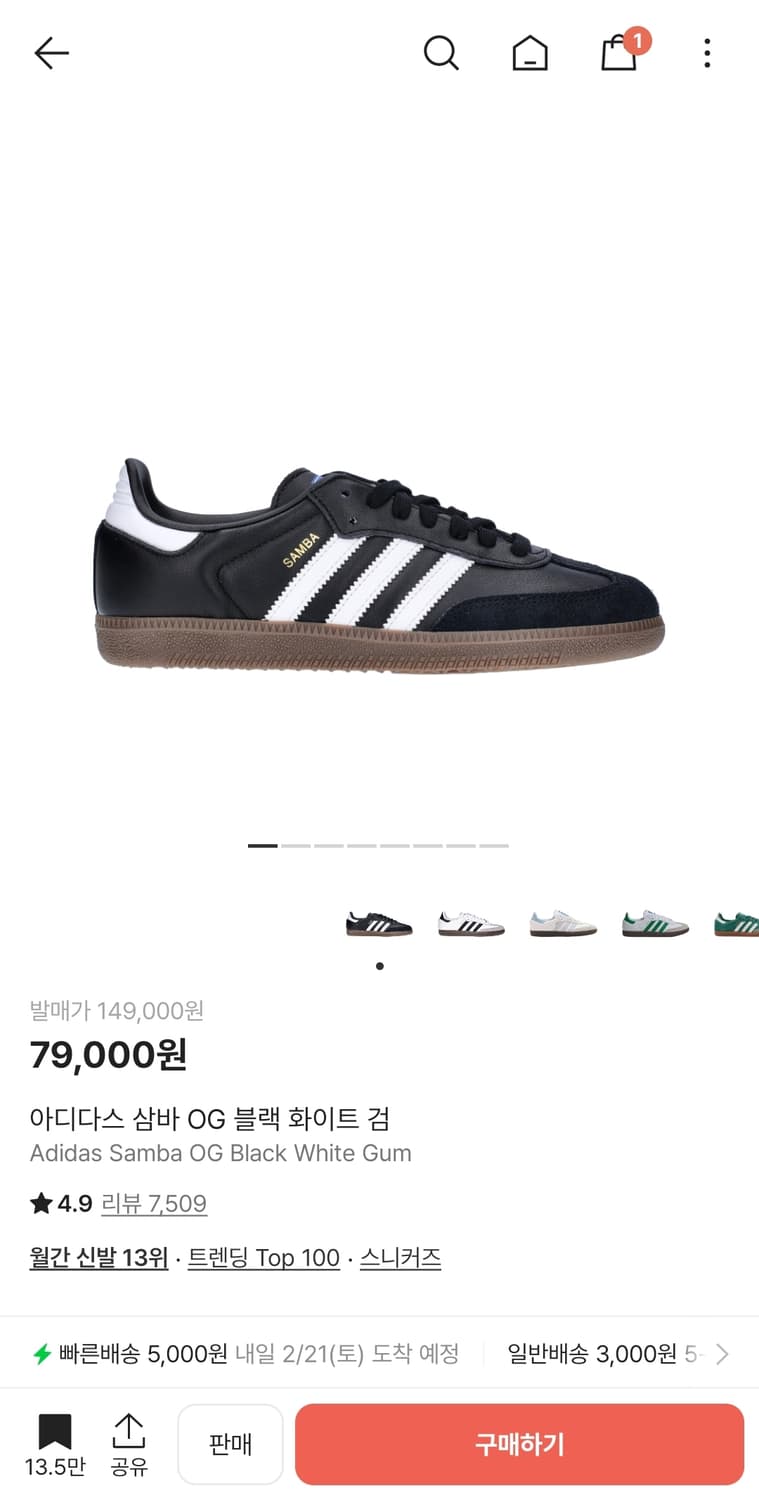Image resolution: width=759 pixels, height=1500 pixels.
Task: Tap the 구매하기 purchase button
Action: point(520,1443)
